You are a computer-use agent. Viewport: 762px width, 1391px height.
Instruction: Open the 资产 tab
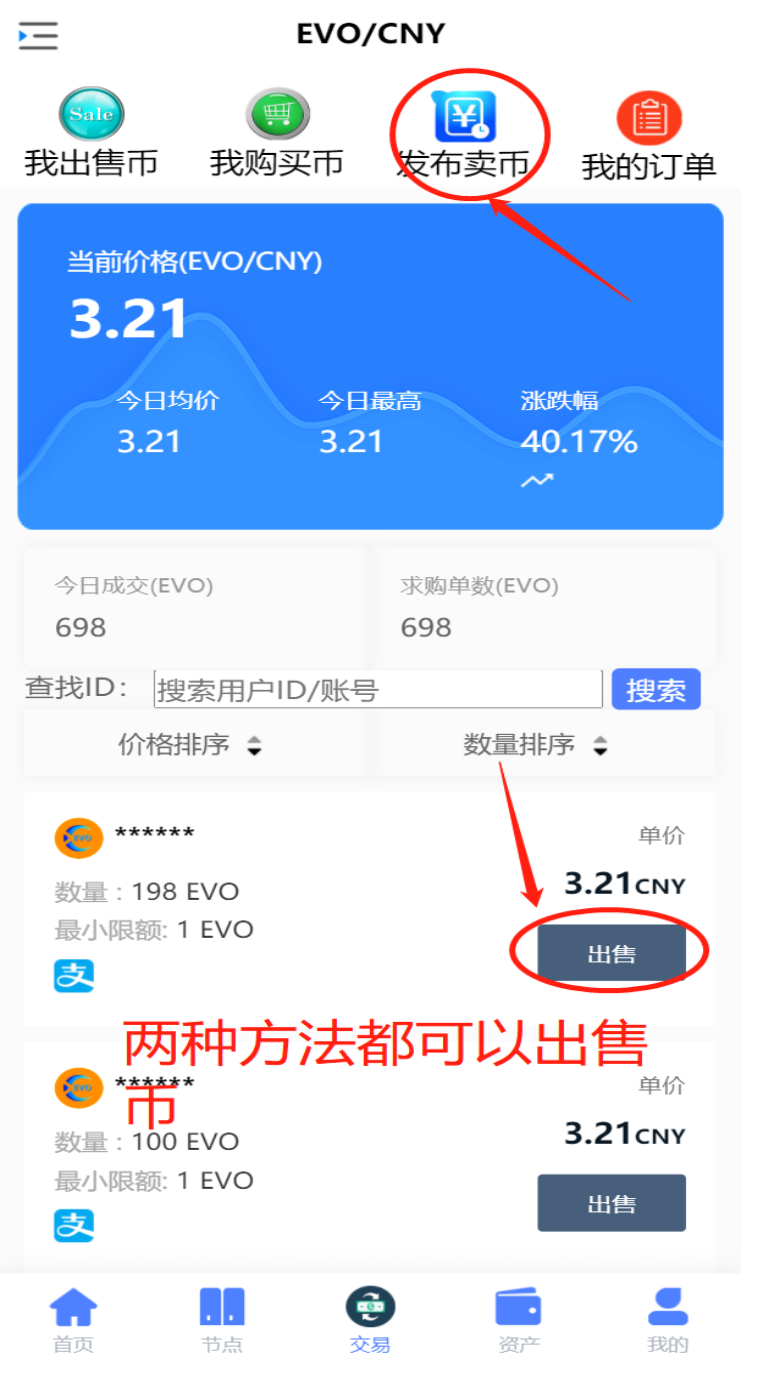[518, 1320]
